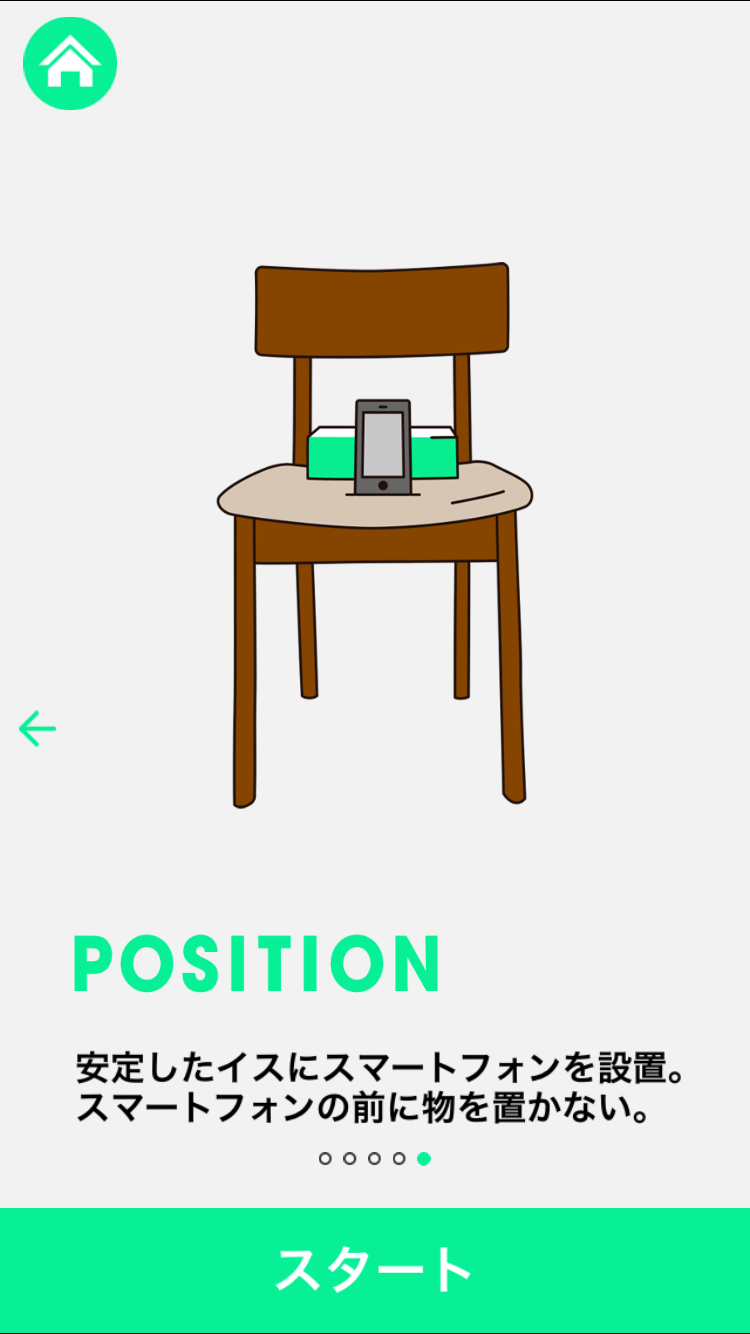This screenshot has height=1334, width=750.
Task: Go to the home screen via house icon
Action: [x=70, y=63]
